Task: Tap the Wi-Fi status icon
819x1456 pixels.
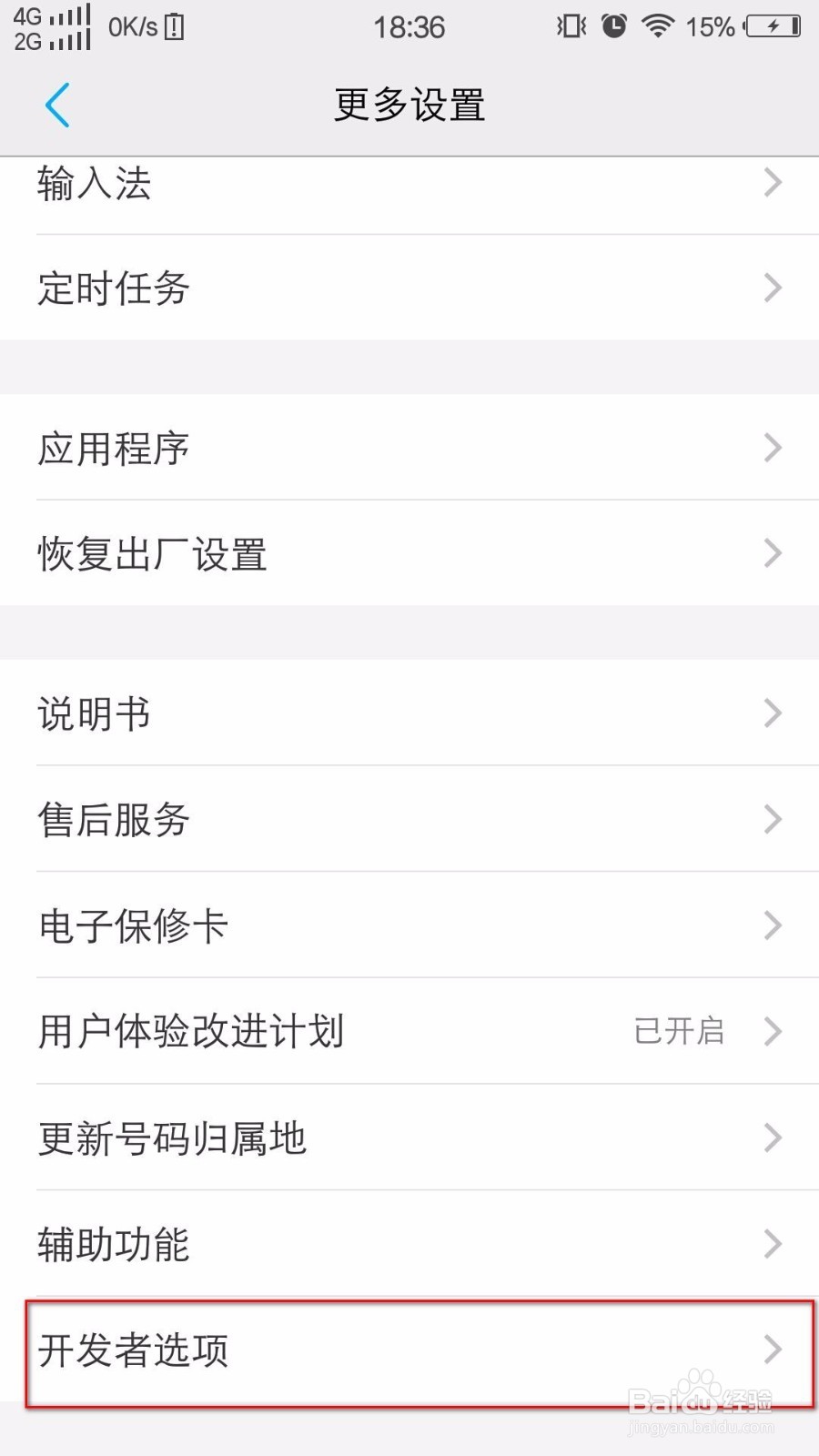Action: [658, 26]
